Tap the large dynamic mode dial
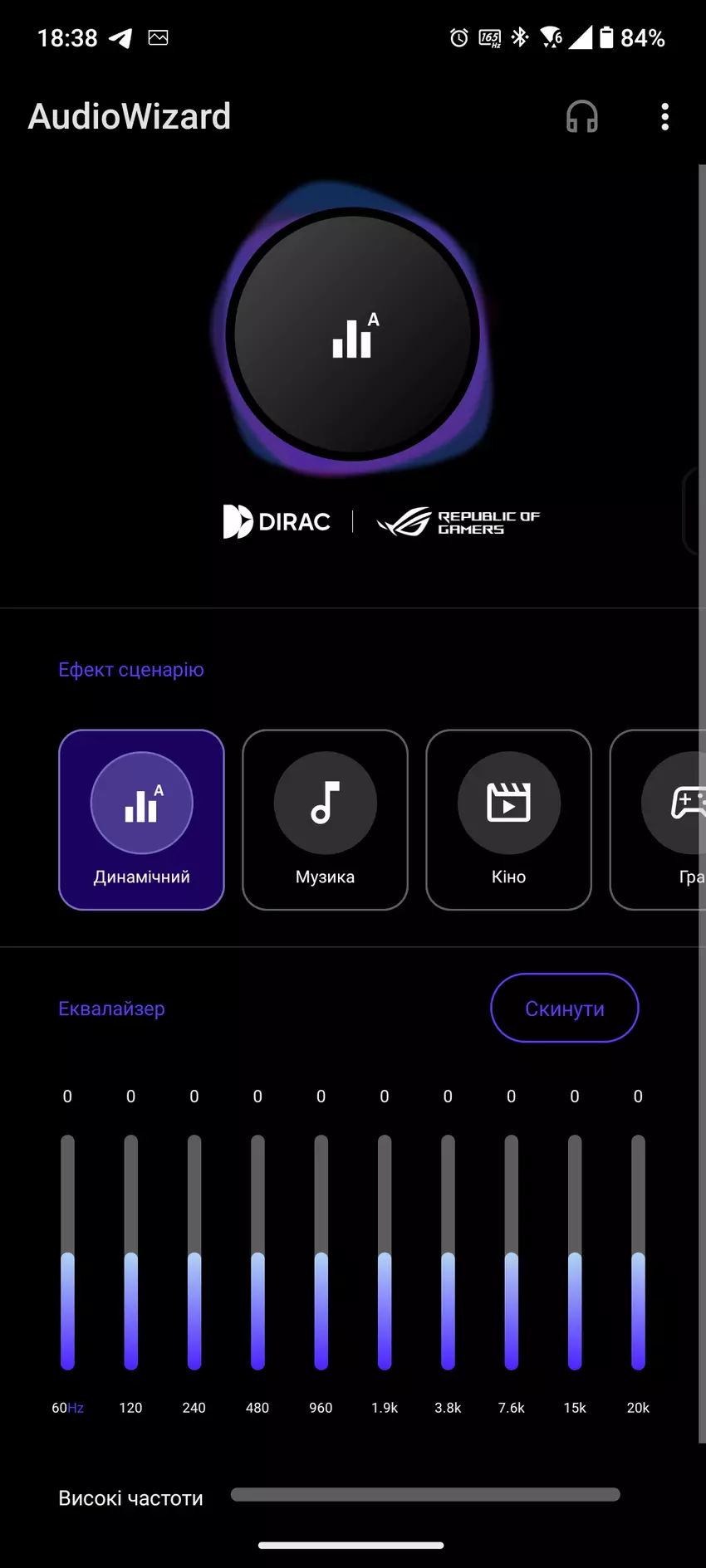Viewport: 706px width, 1568px height. [x=353, y=335]
